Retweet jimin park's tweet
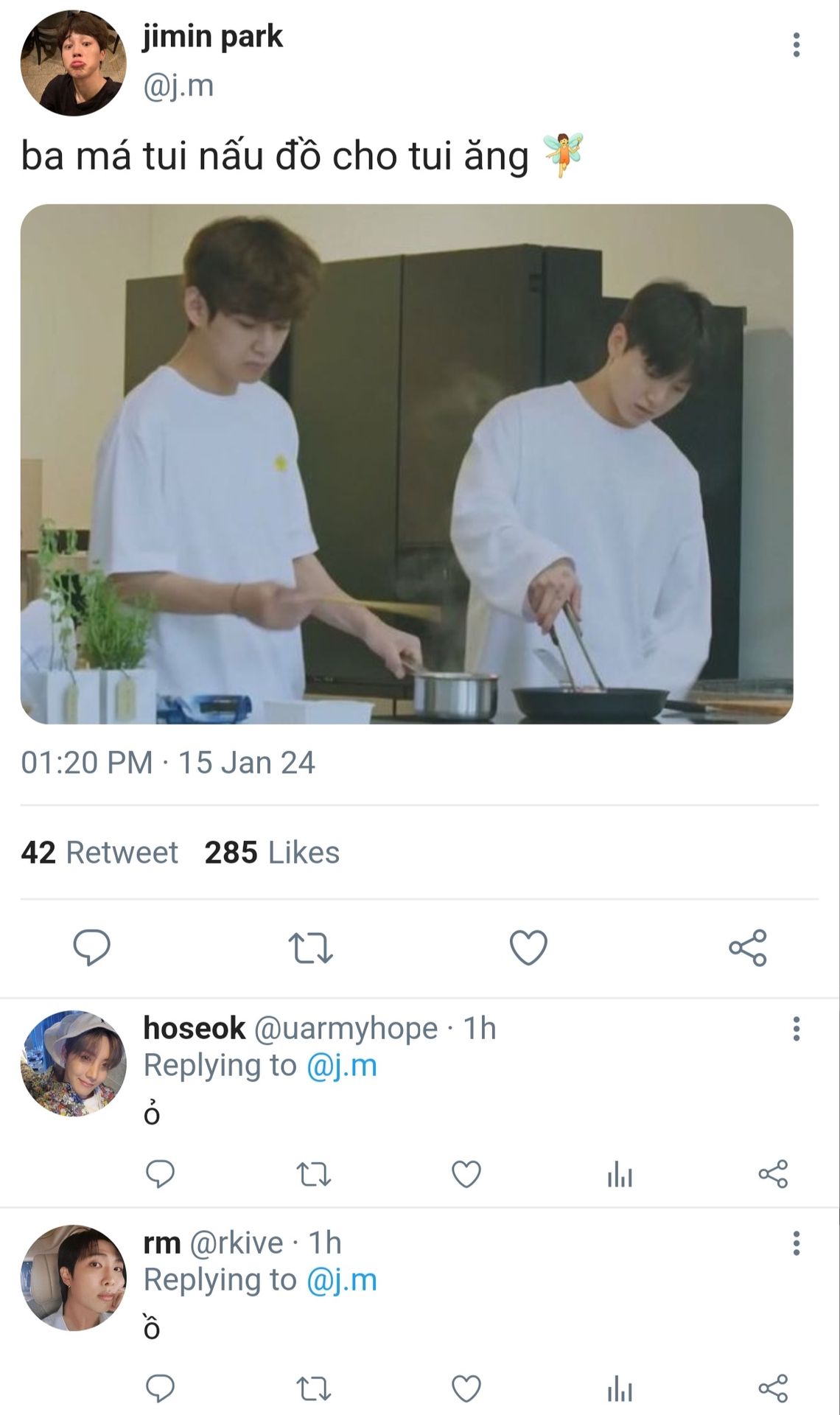840x1415 pixels. tap(310, 948)
